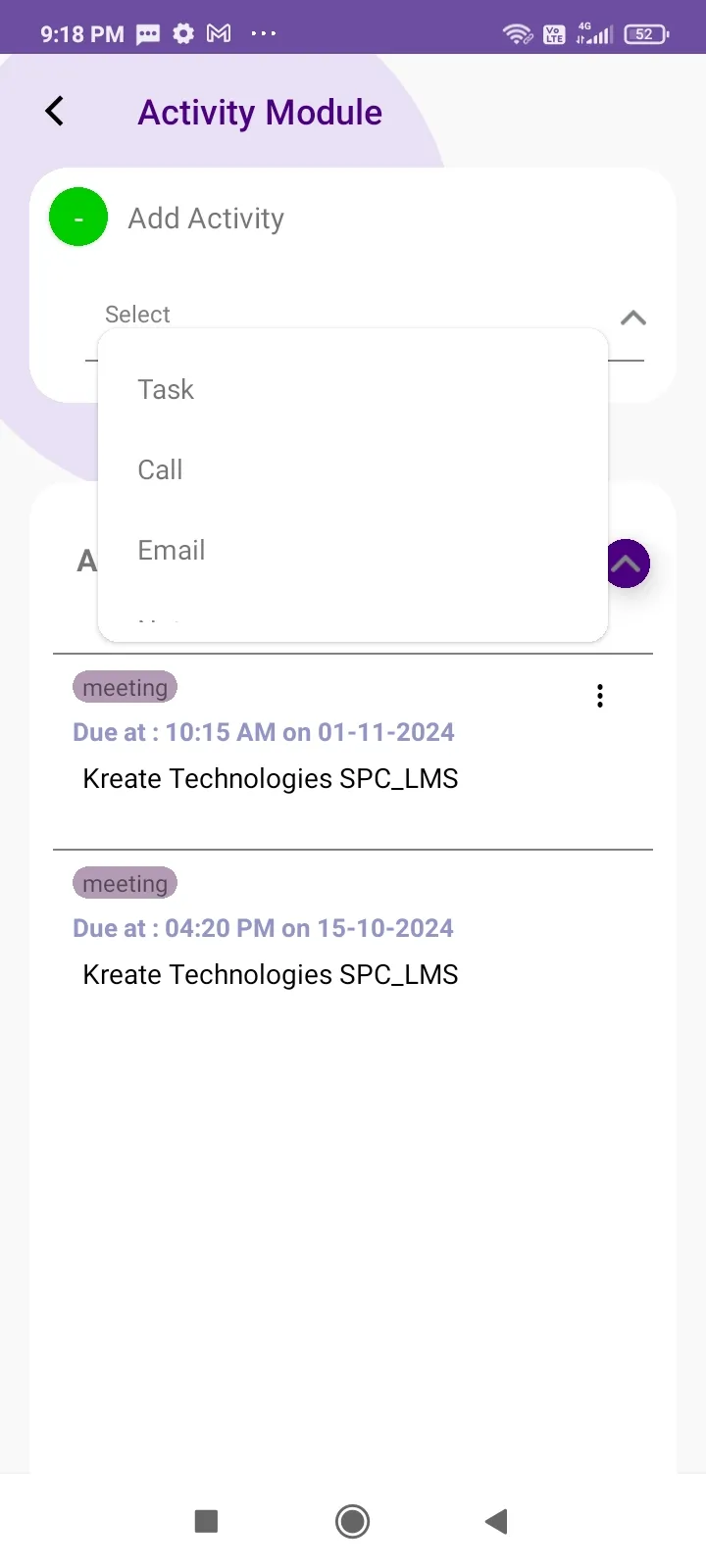Tap the second meeting tag chip
Viewport: 706px width, 1568px height.
coord(125,882)
